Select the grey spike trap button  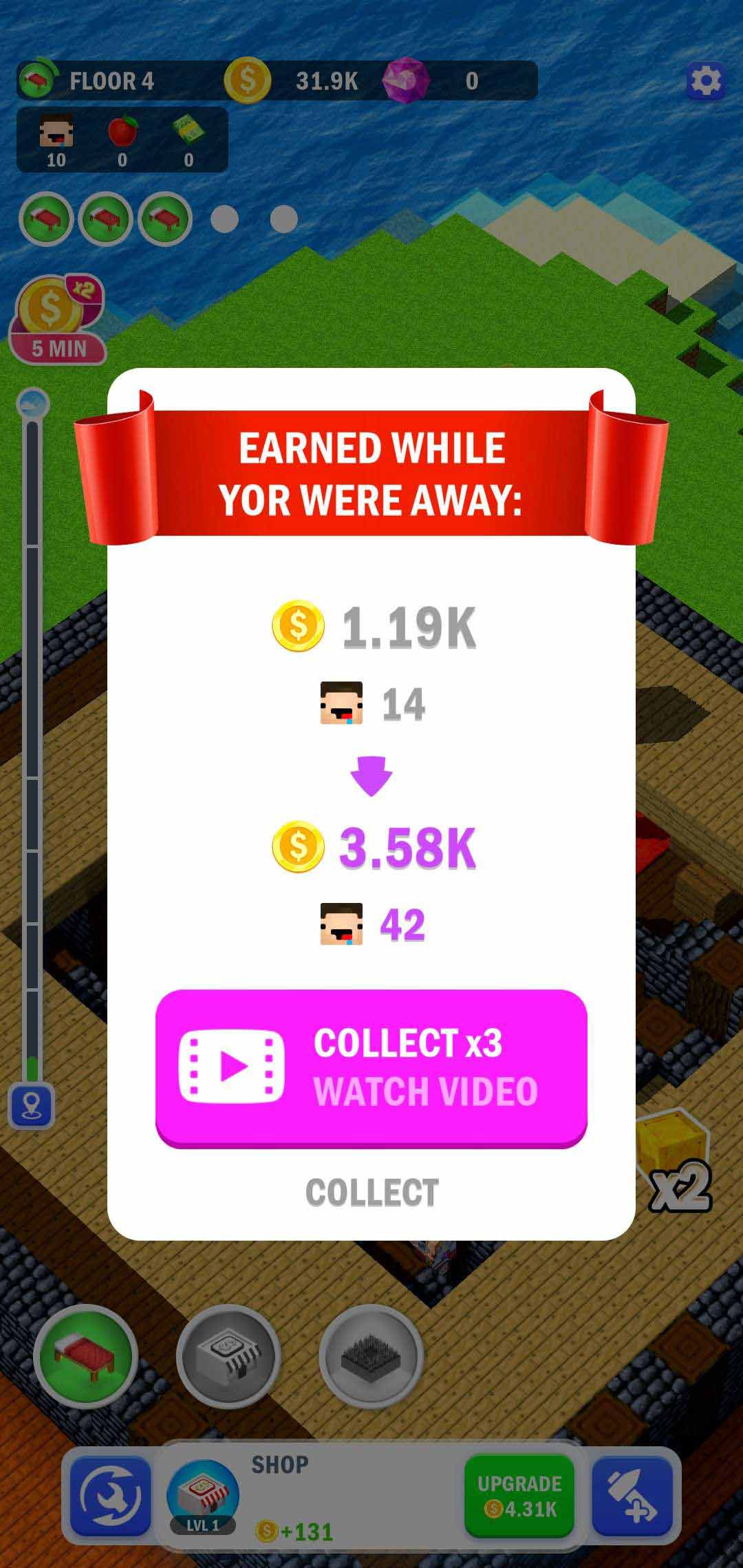(x=371, y=1355)
